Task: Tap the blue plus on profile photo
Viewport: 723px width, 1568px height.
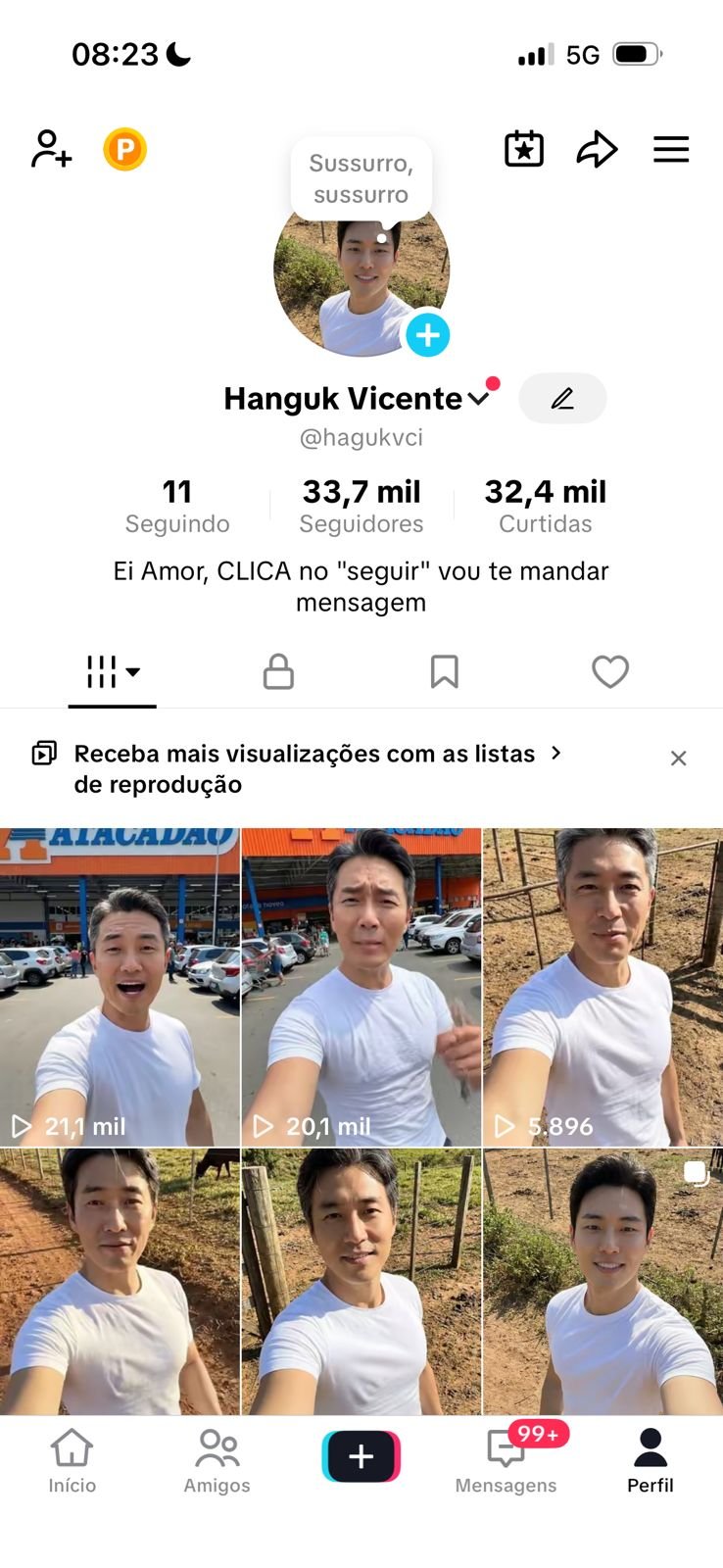Action: point(428,335)
